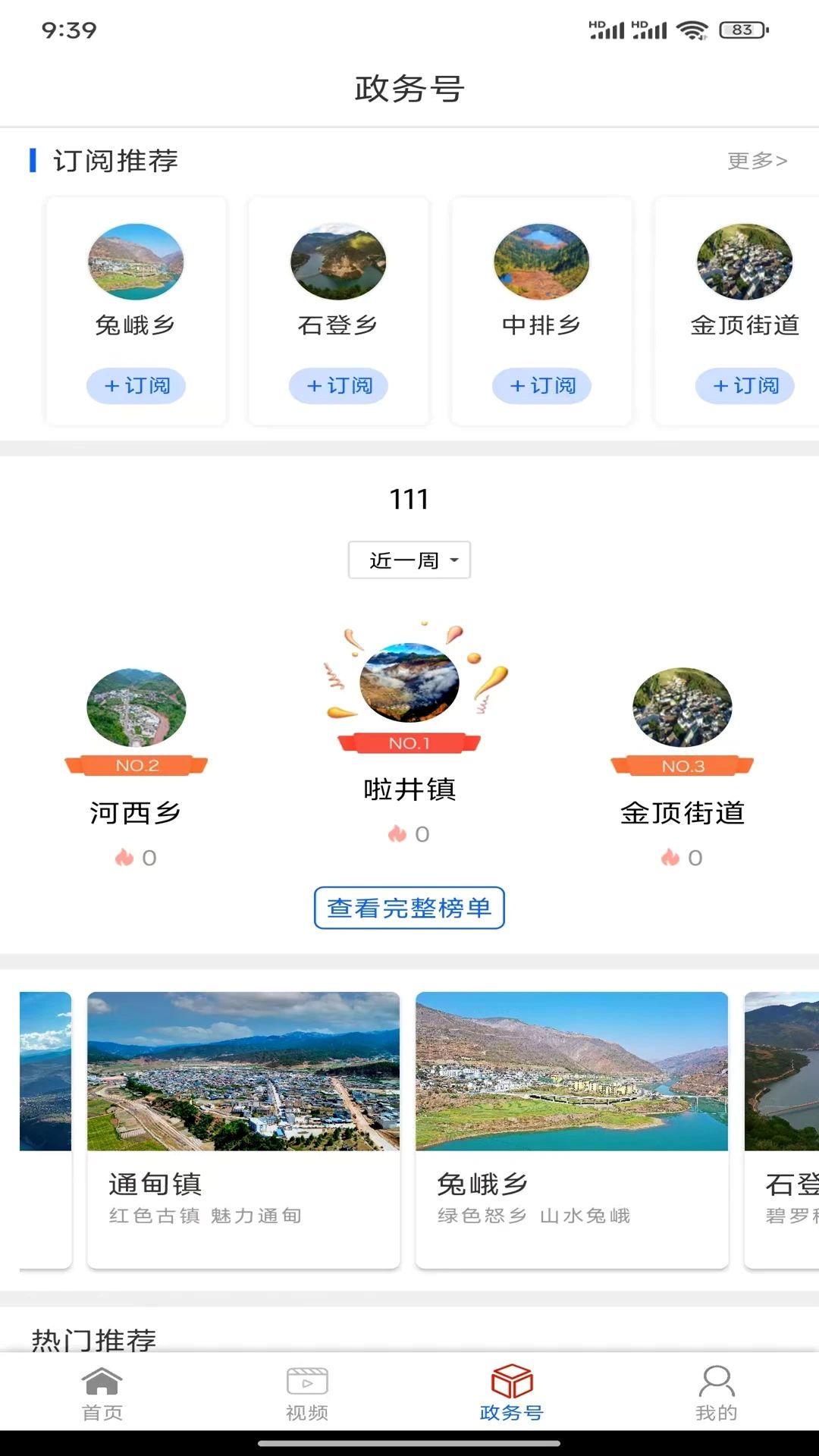Select the 政务号 tab
The image size is (819, 1456).
coord(512,1392)
